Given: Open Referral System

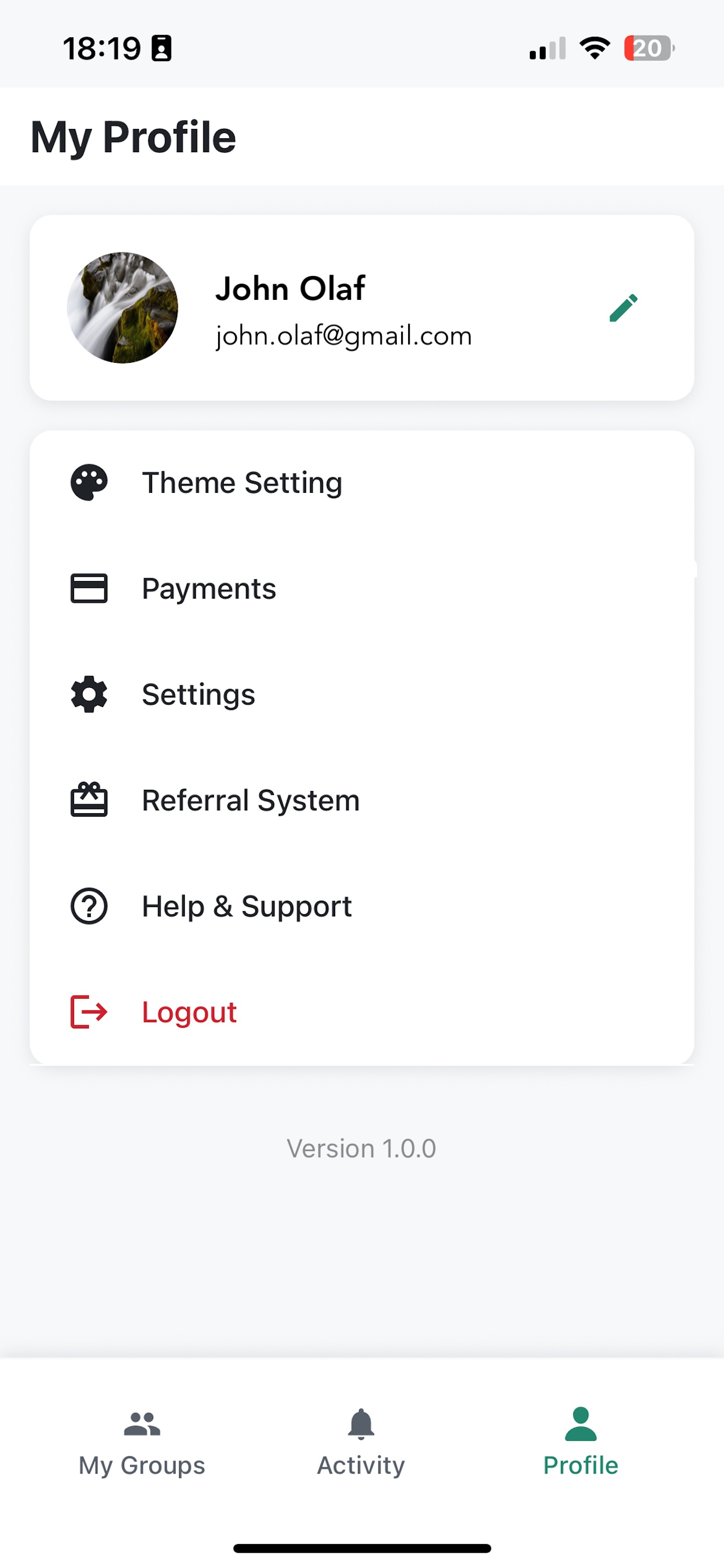Looking at the screenshot, I should (362, 800).
